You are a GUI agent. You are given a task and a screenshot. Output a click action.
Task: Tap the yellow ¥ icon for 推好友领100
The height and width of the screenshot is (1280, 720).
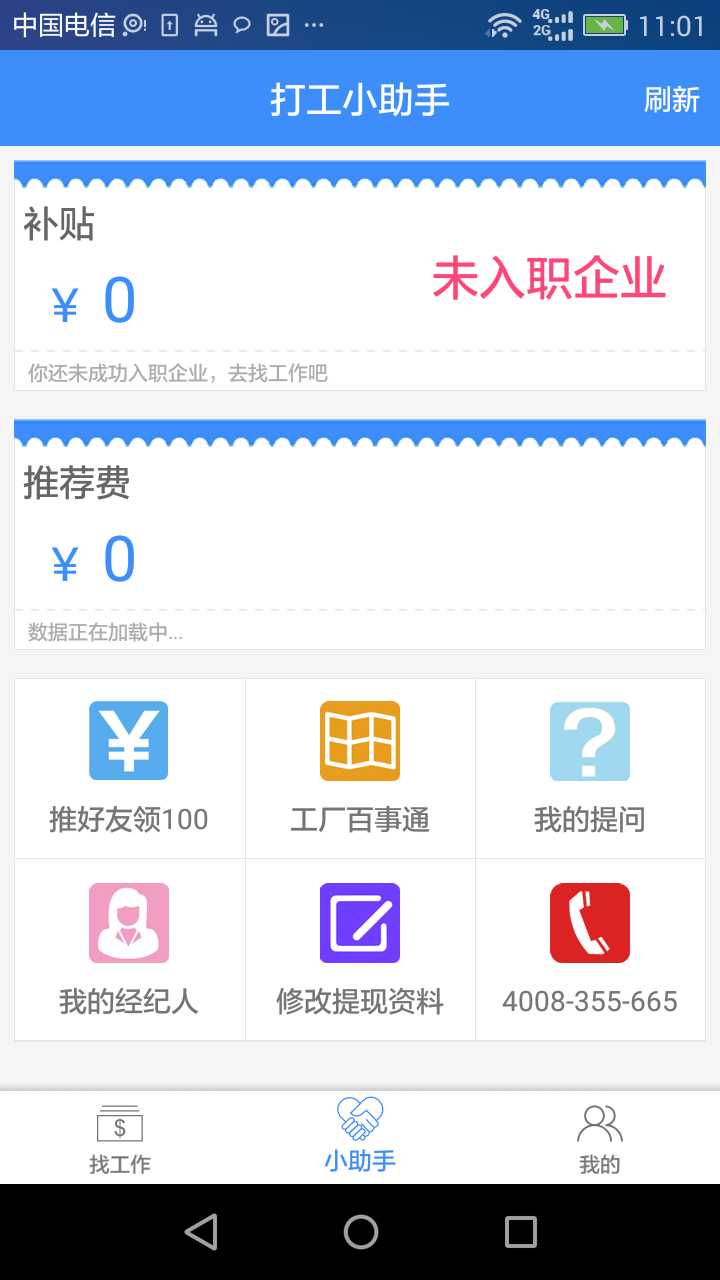pyautogui.click(x=129, y=740)
